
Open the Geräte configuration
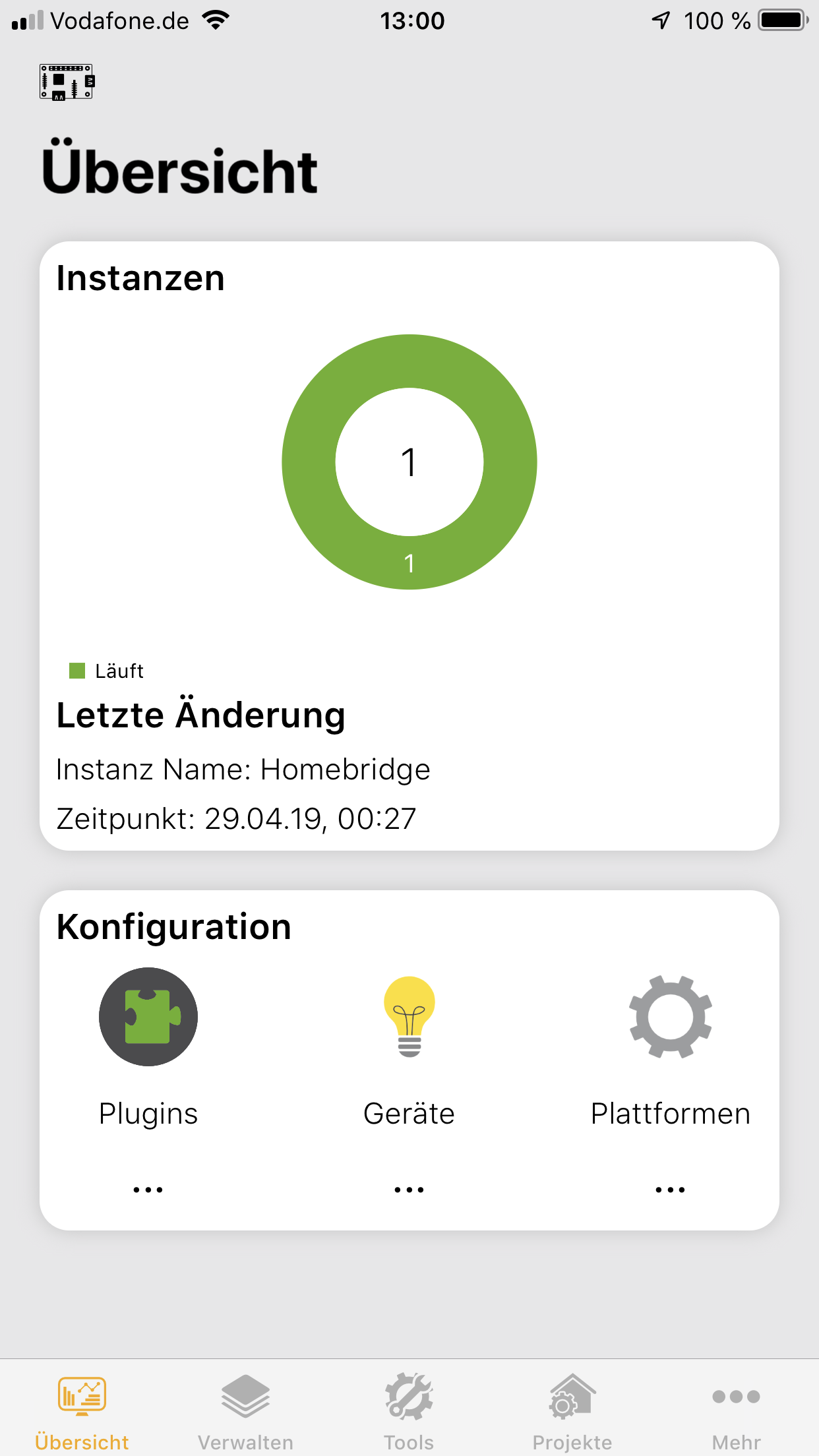coord(409,1017)
